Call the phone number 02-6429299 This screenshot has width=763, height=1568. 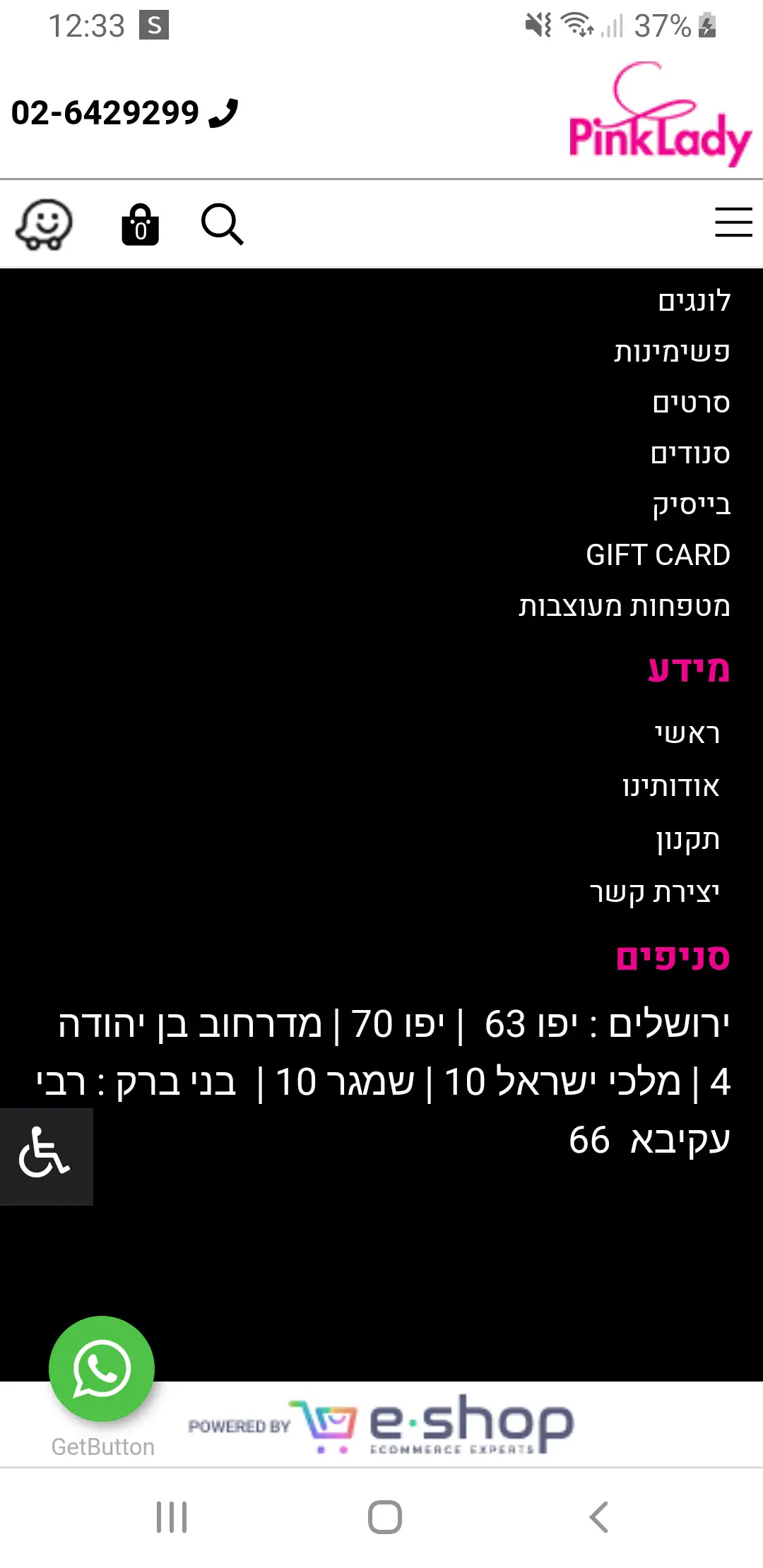click(x=124, y=113)
